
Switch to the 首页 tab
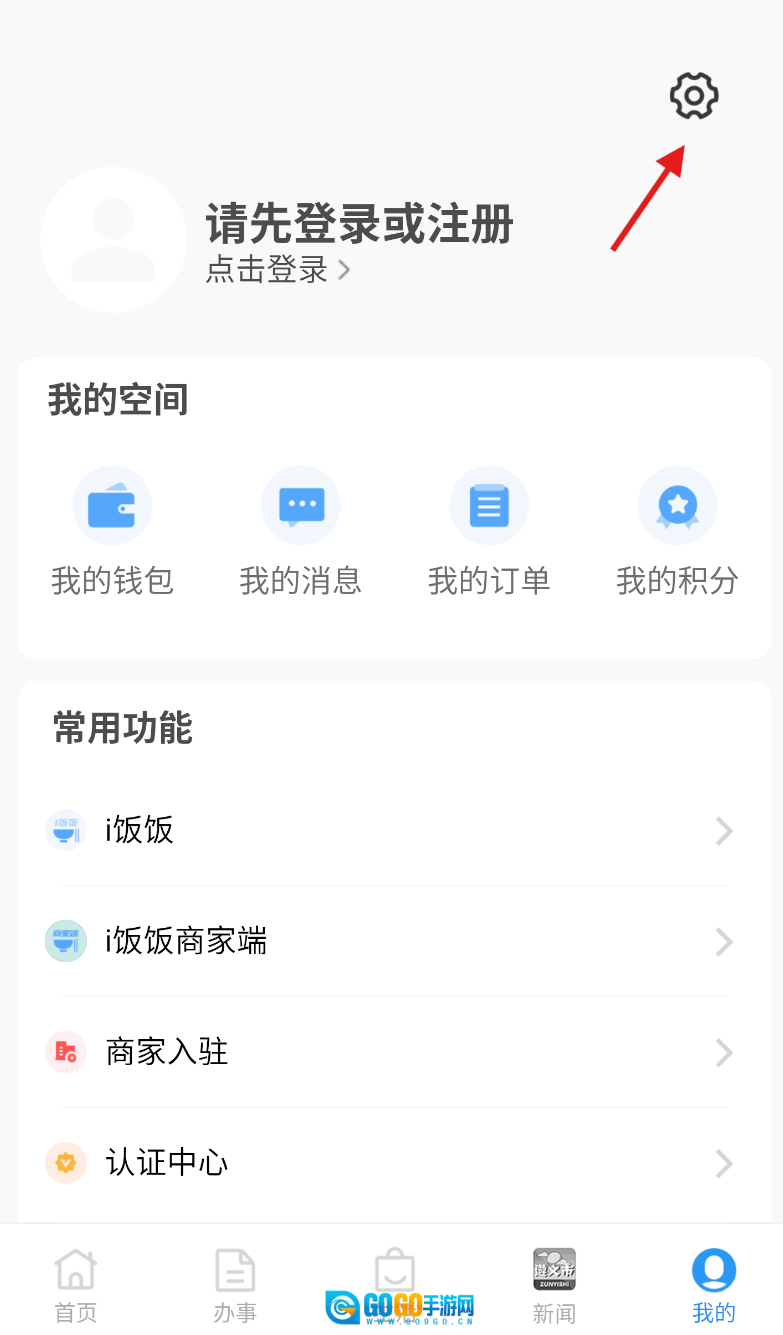(76, 1284)
